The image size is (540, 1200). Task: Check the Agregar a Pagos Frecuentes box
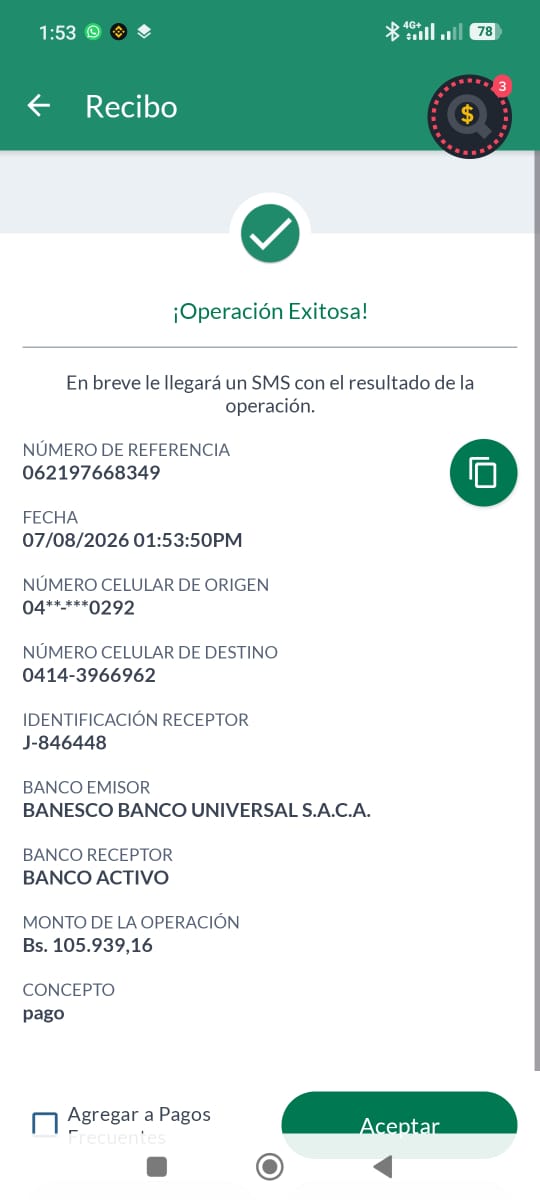point(45,1125)
